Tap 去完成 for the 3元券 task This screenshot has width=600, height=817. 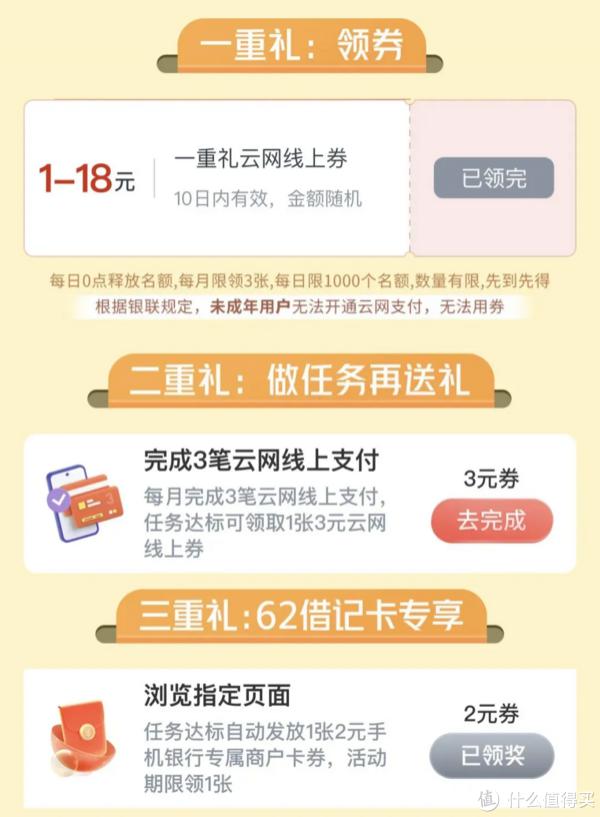[x=491, y=520]
